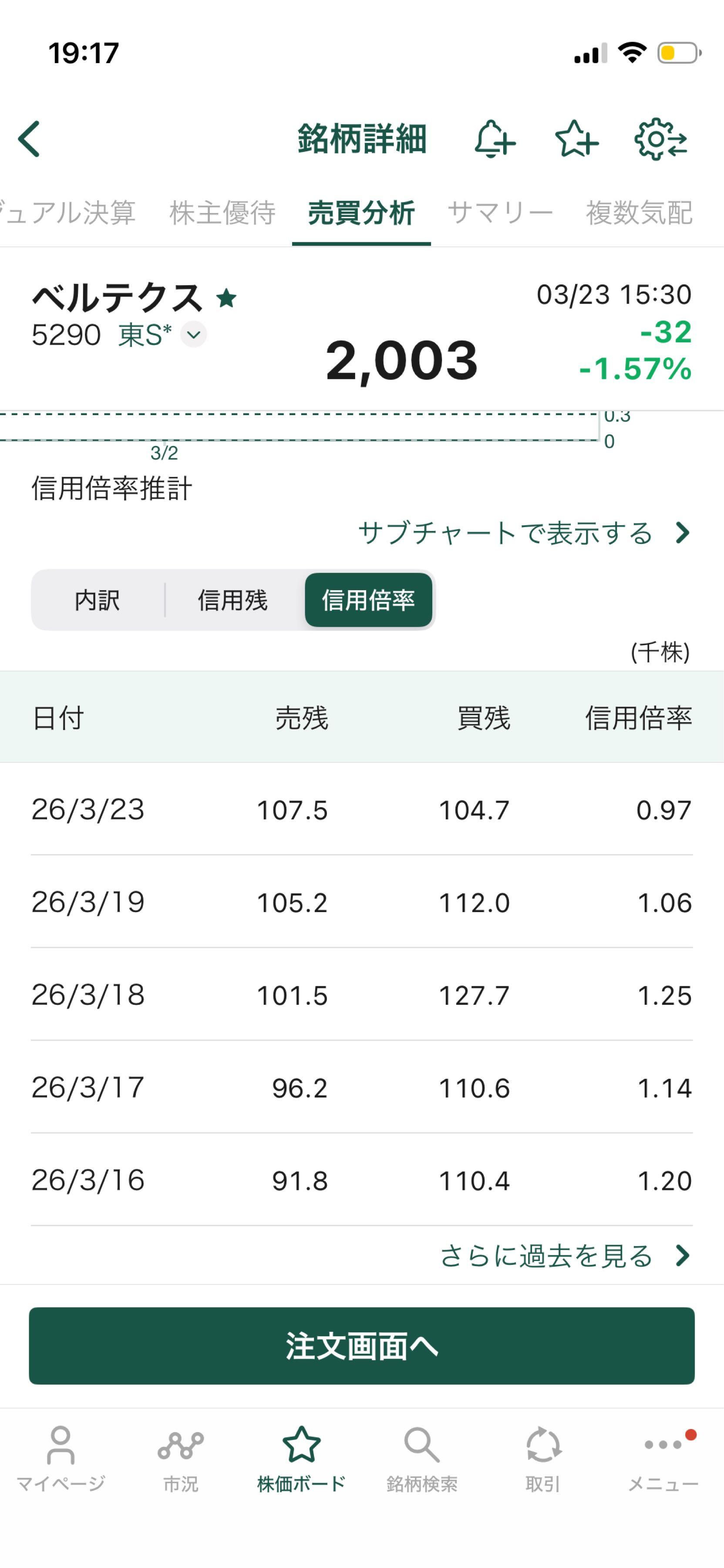Expand the 東S* market dropdown

click(193, 334)
